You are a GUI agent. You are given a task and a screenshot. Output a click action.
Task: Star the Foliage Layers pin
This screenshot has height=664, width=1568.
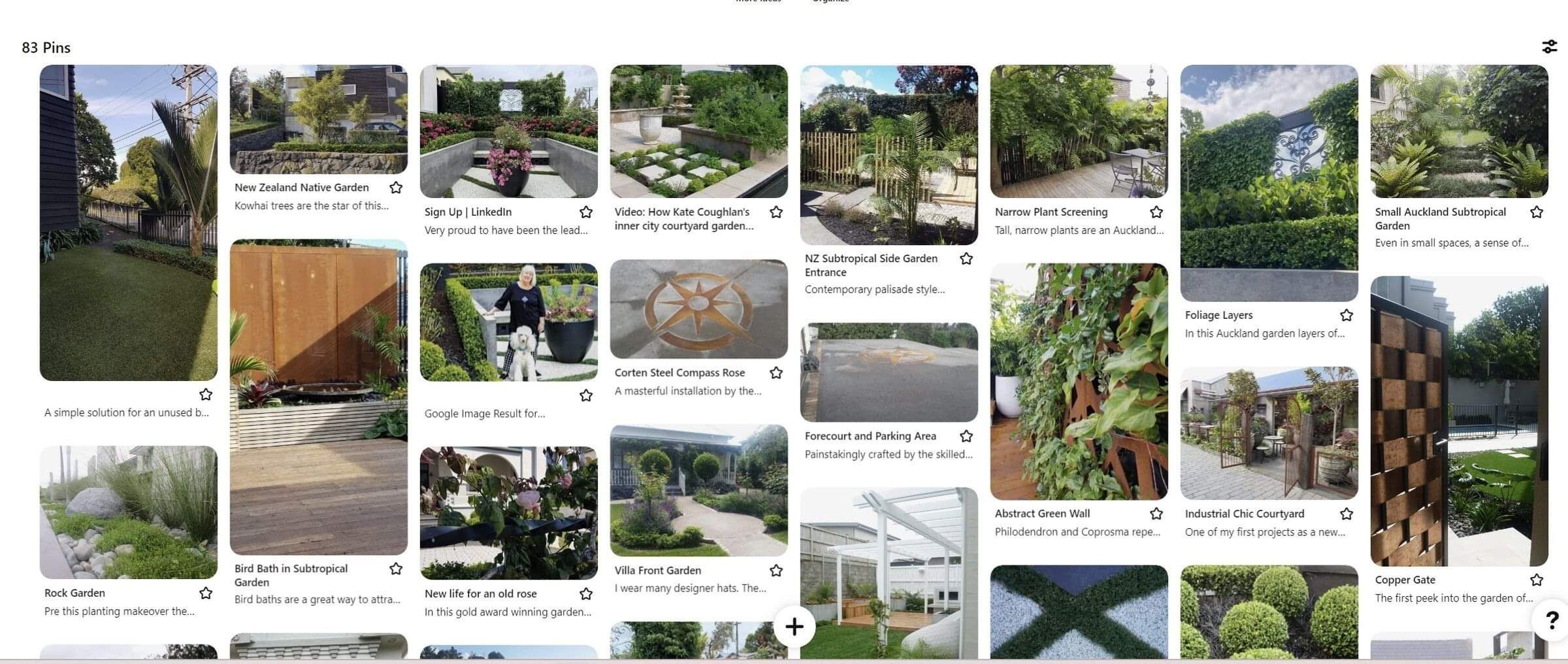[x=1347, y=316]
